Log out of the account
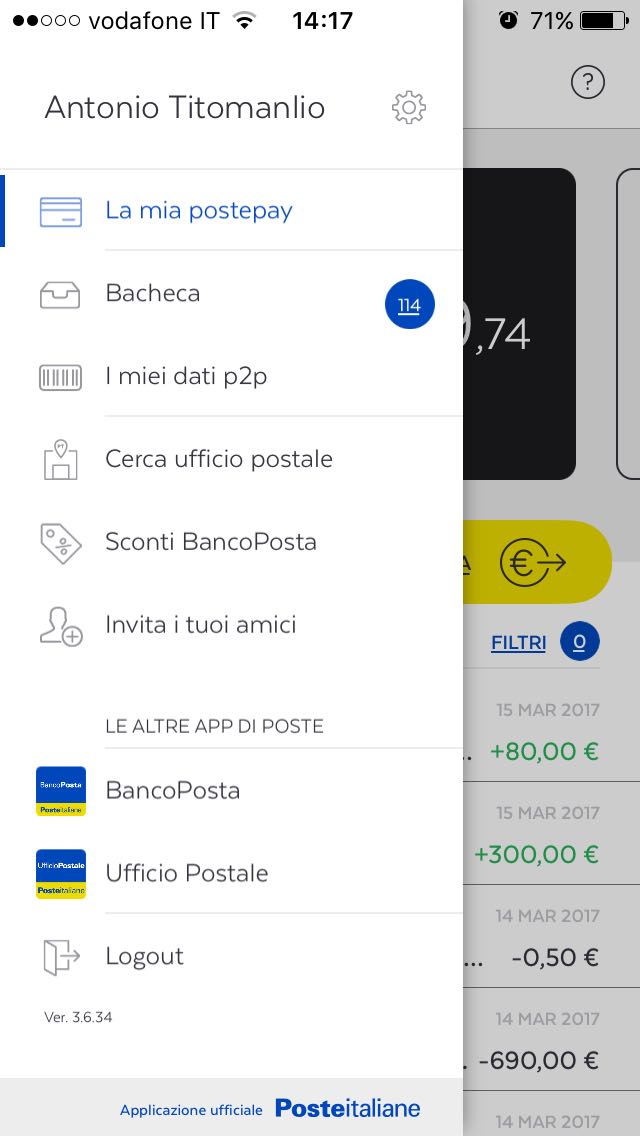Screen dimensions: 640x1136 (x=231, y=956)
